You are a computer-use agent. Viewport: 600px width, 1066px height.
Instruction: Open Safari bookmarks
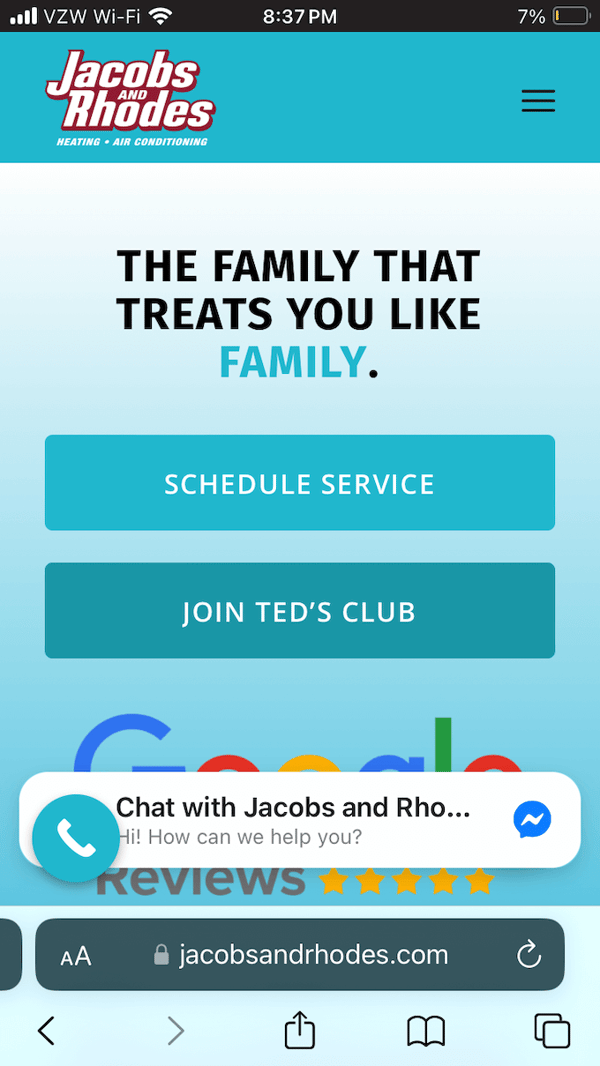[x=426, y=1031]
